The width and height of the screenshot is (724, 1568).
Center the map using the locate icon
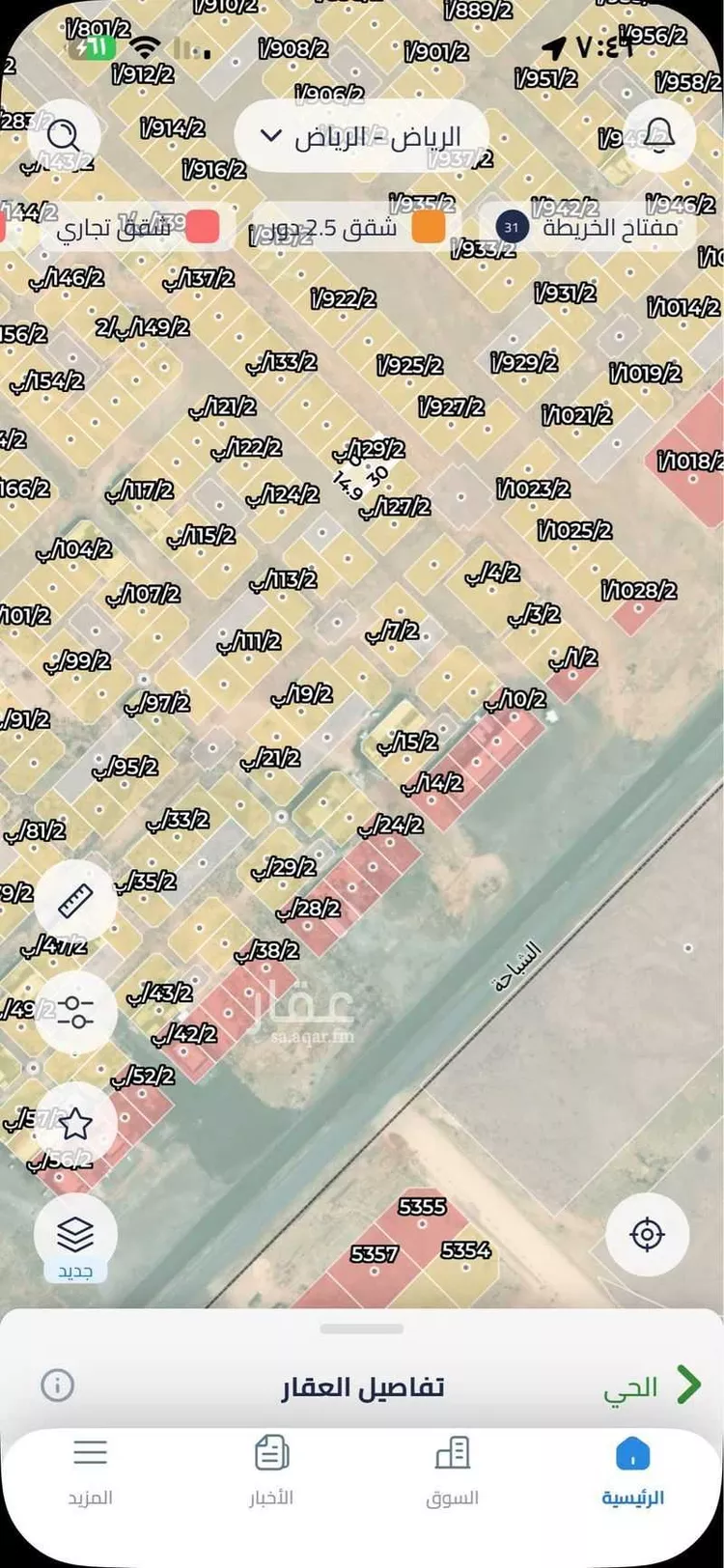click(647, 1234)
